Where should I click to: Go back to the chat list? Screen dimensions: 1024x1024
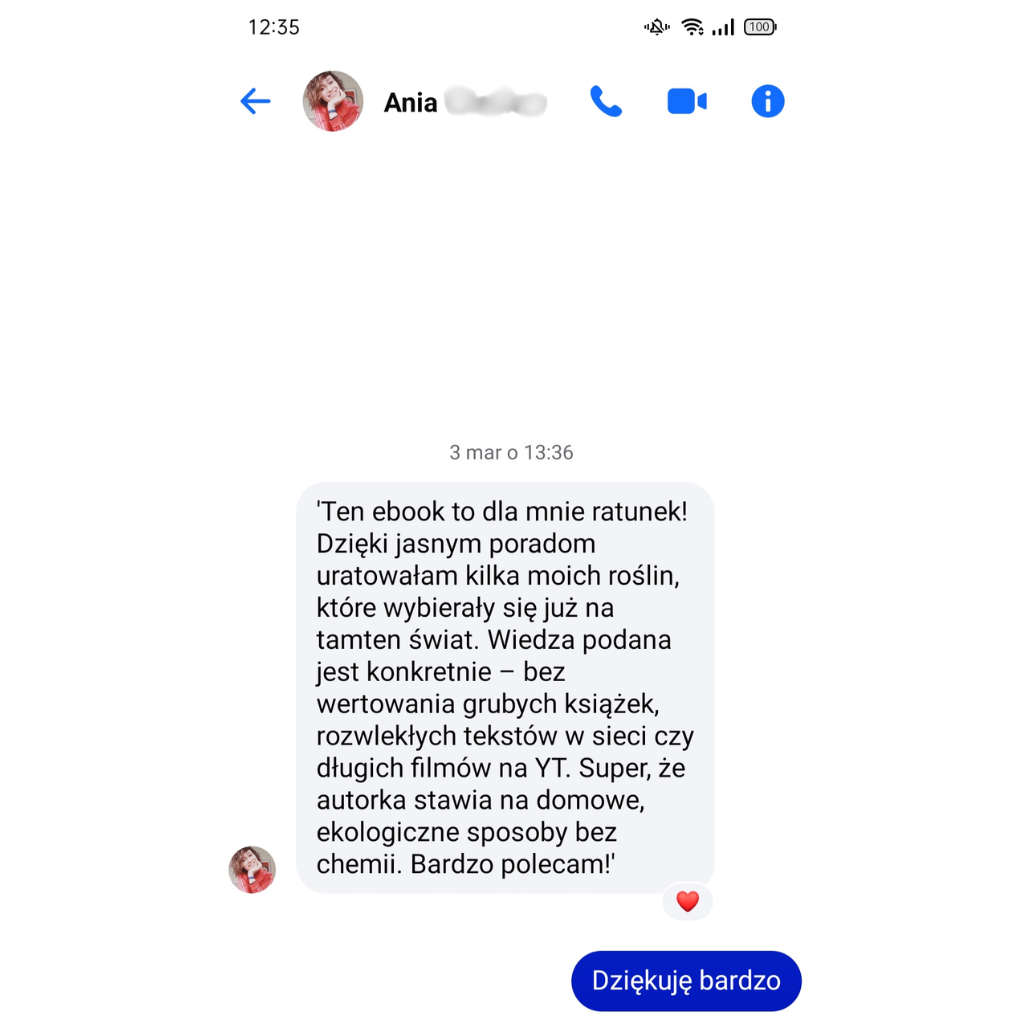click(x=256, y=101)
